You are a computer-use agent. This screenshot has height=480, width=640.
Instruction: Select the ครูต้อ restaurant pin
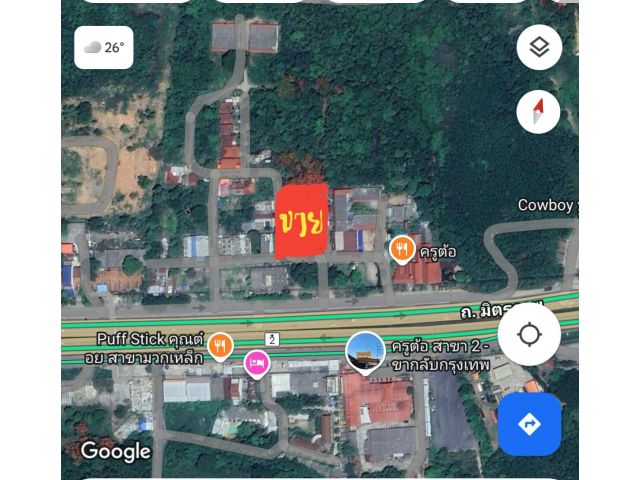(402, 248)
